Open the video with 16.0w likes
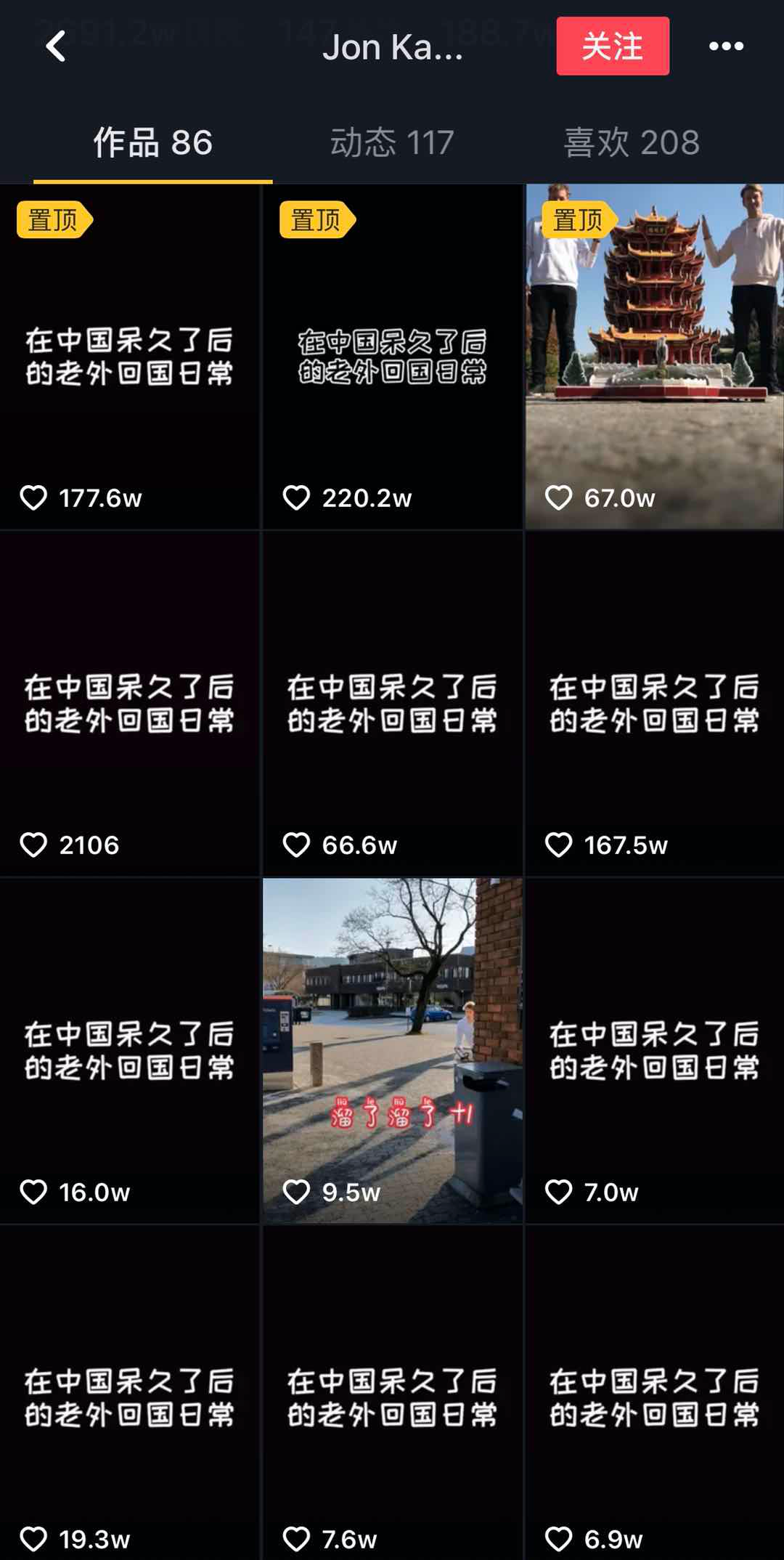This screenshot has width=784, height=1560. pyautogui.click(x=129, y=1050)
